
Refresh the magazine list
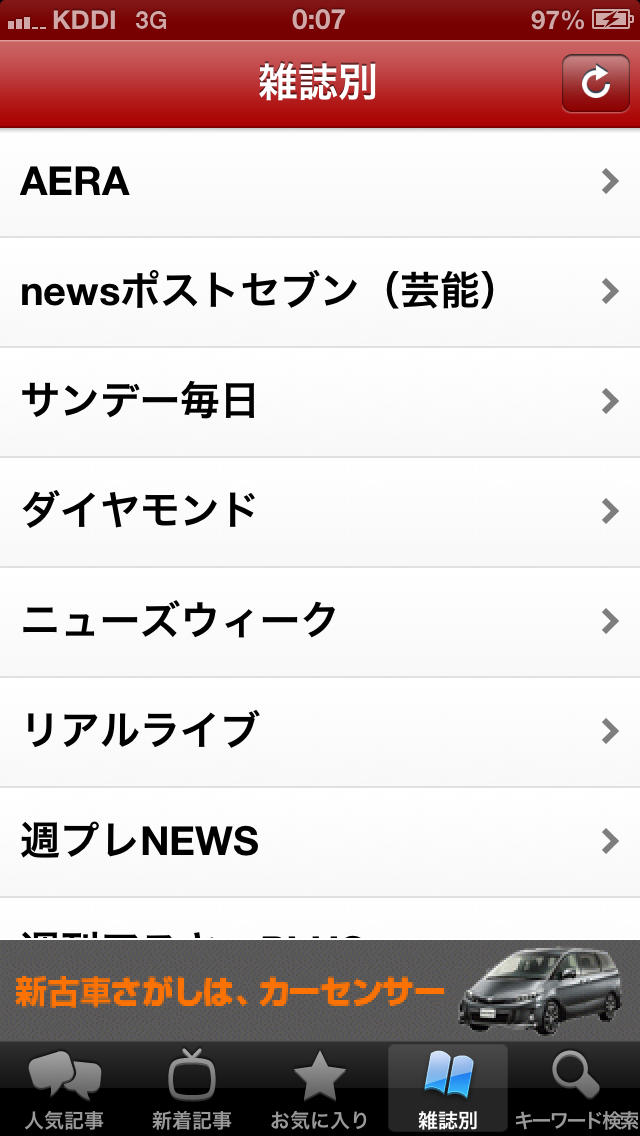595,84
